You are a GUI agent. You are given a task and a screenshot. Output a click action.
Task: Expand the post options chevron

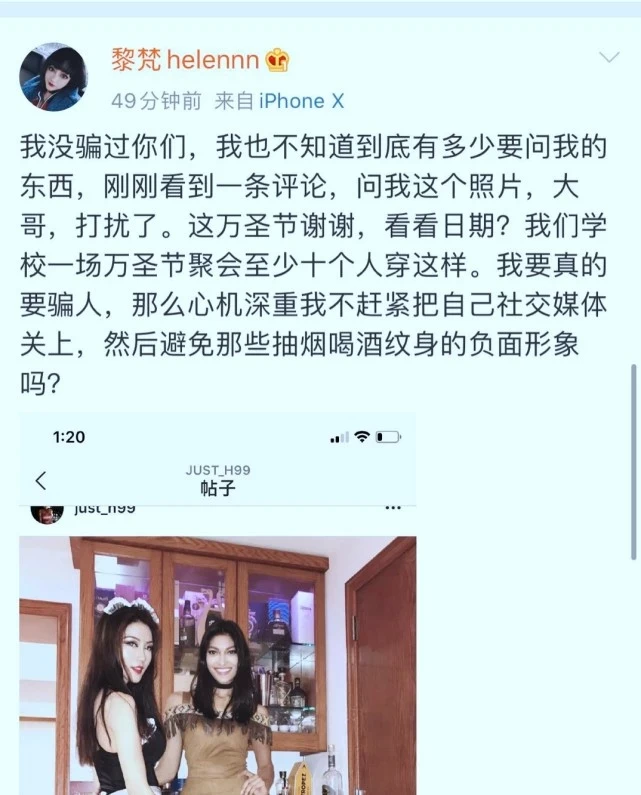[x=608, y=57]
